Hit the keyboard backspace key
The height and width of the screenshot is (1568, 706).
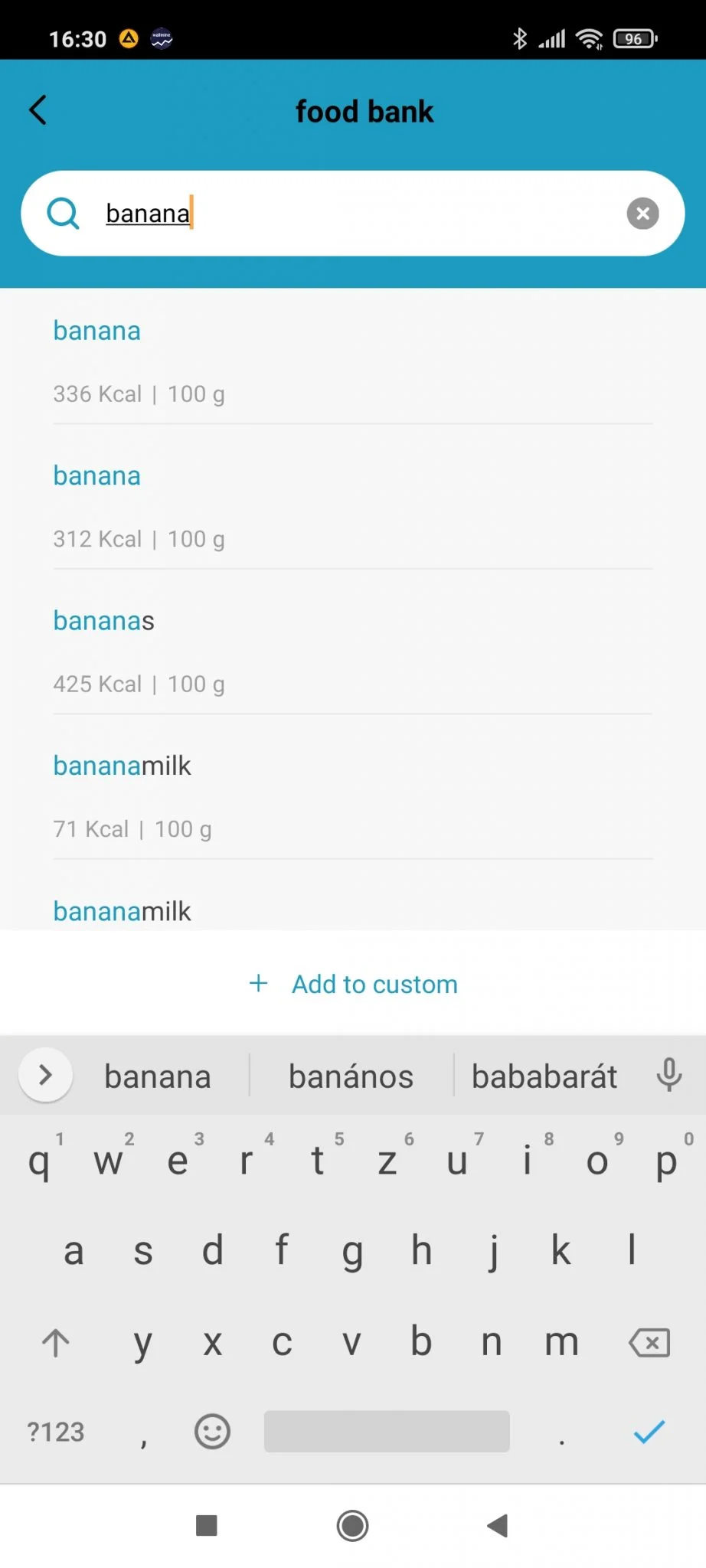pos(649,1342)
